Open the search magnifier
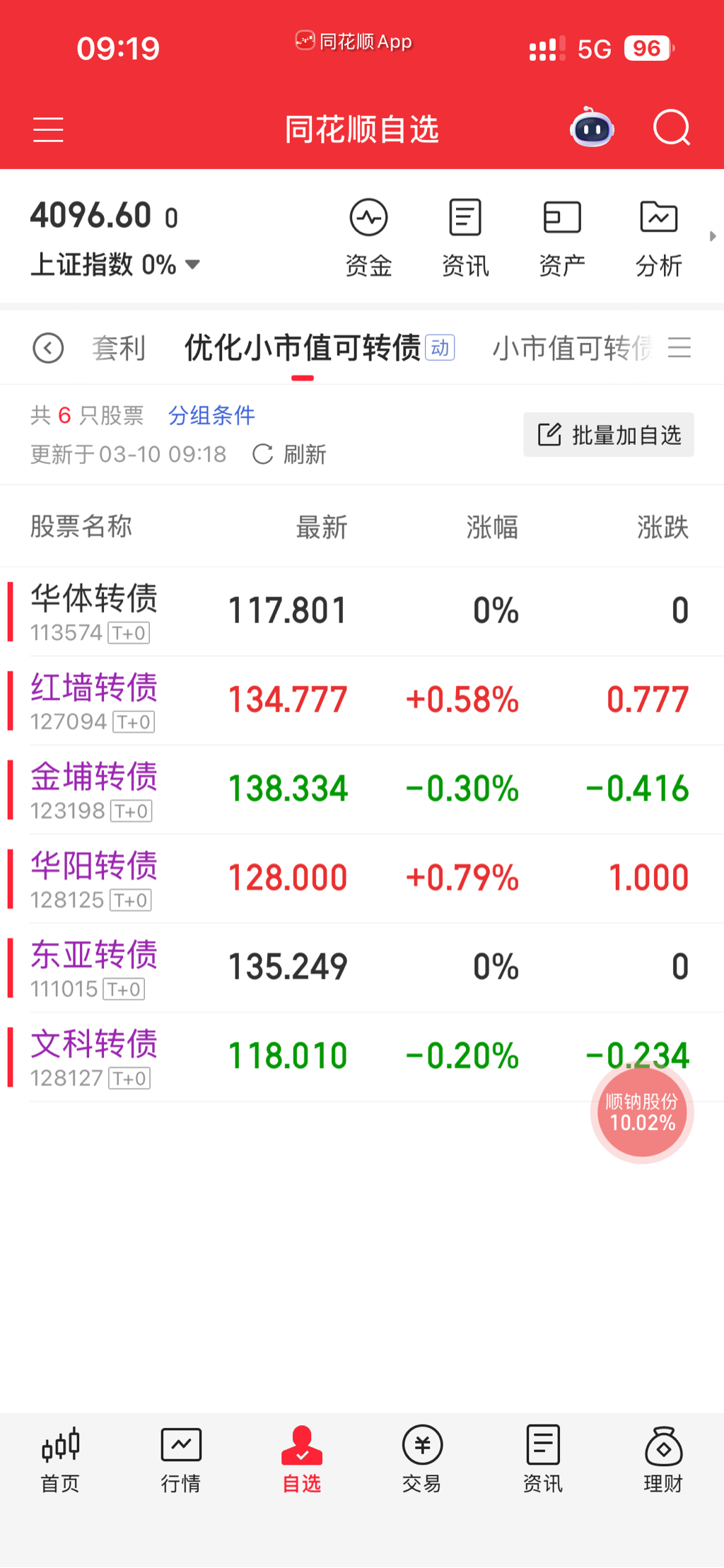 (x=671, y=129)
